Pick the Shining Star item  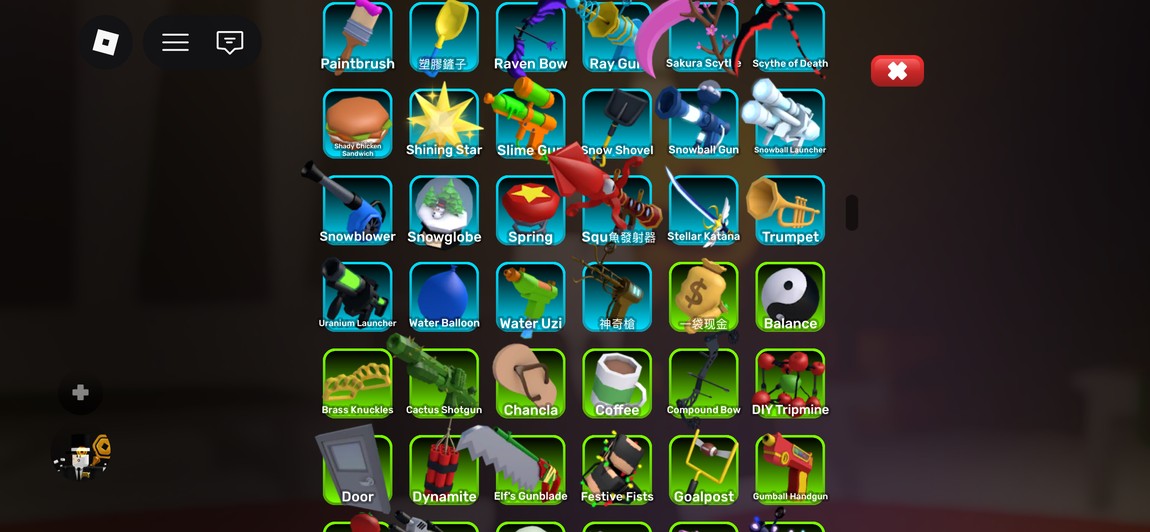[x=444, y=124]
